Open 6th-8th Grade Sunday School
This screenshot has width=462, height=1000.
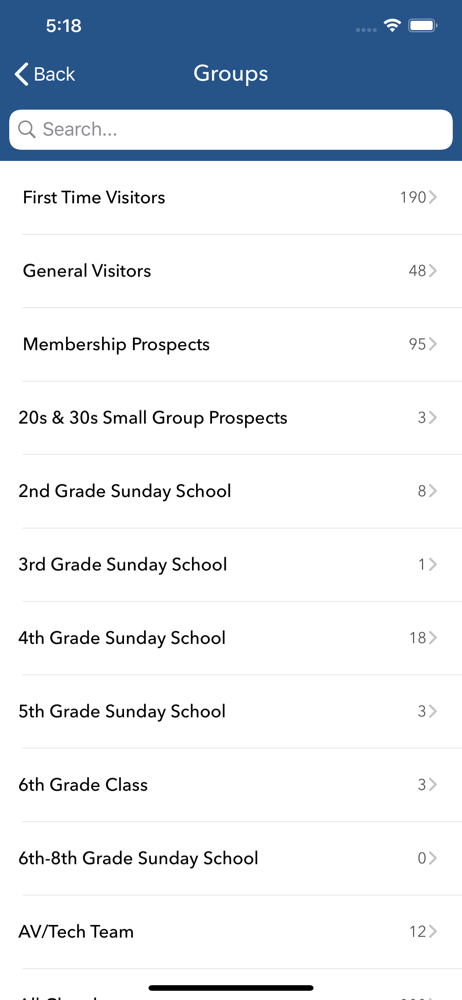click(231, 858)
